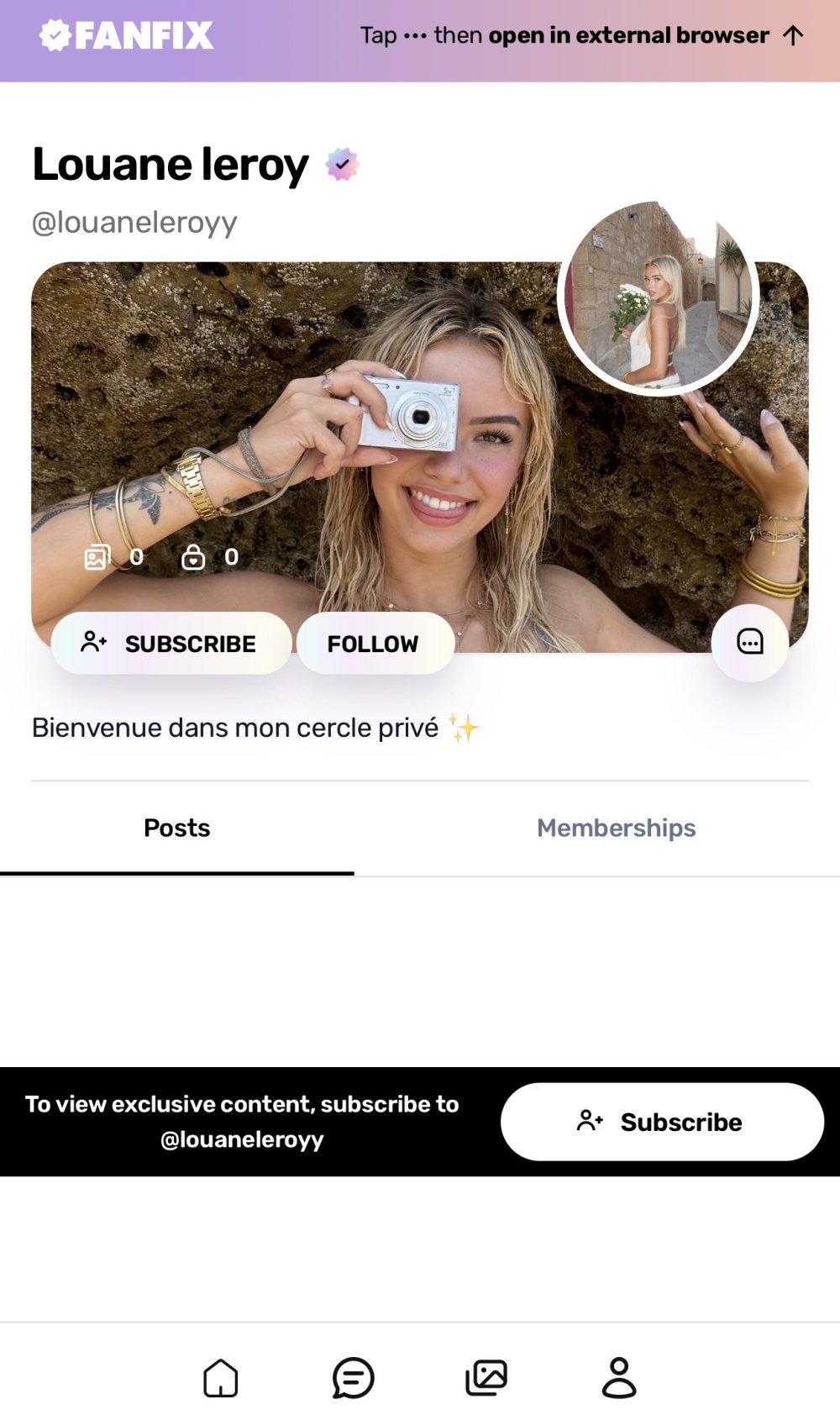Switch to the Memberships tab

tap(616, 828)
